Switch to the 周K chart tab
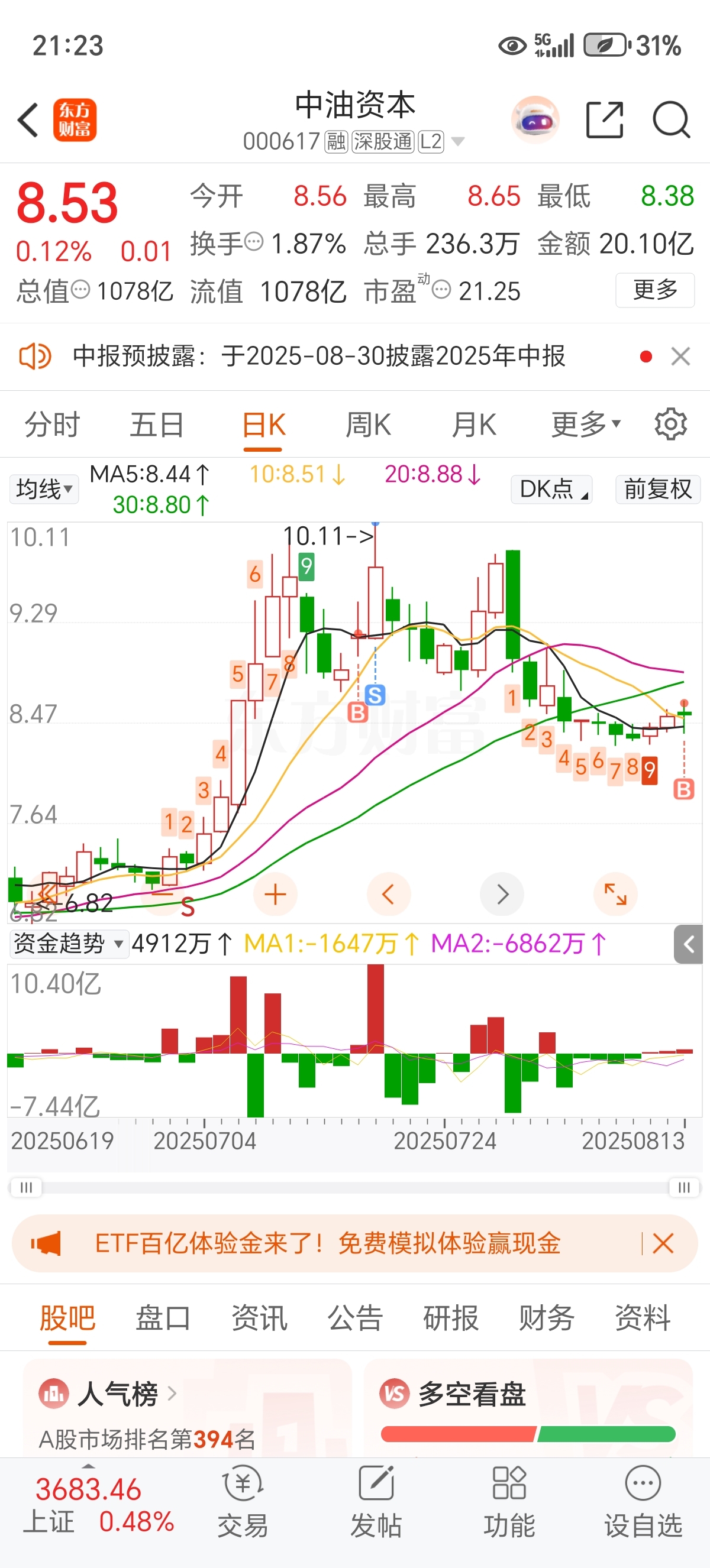This screenshot has width=710, height=1568. coord(368,425)
